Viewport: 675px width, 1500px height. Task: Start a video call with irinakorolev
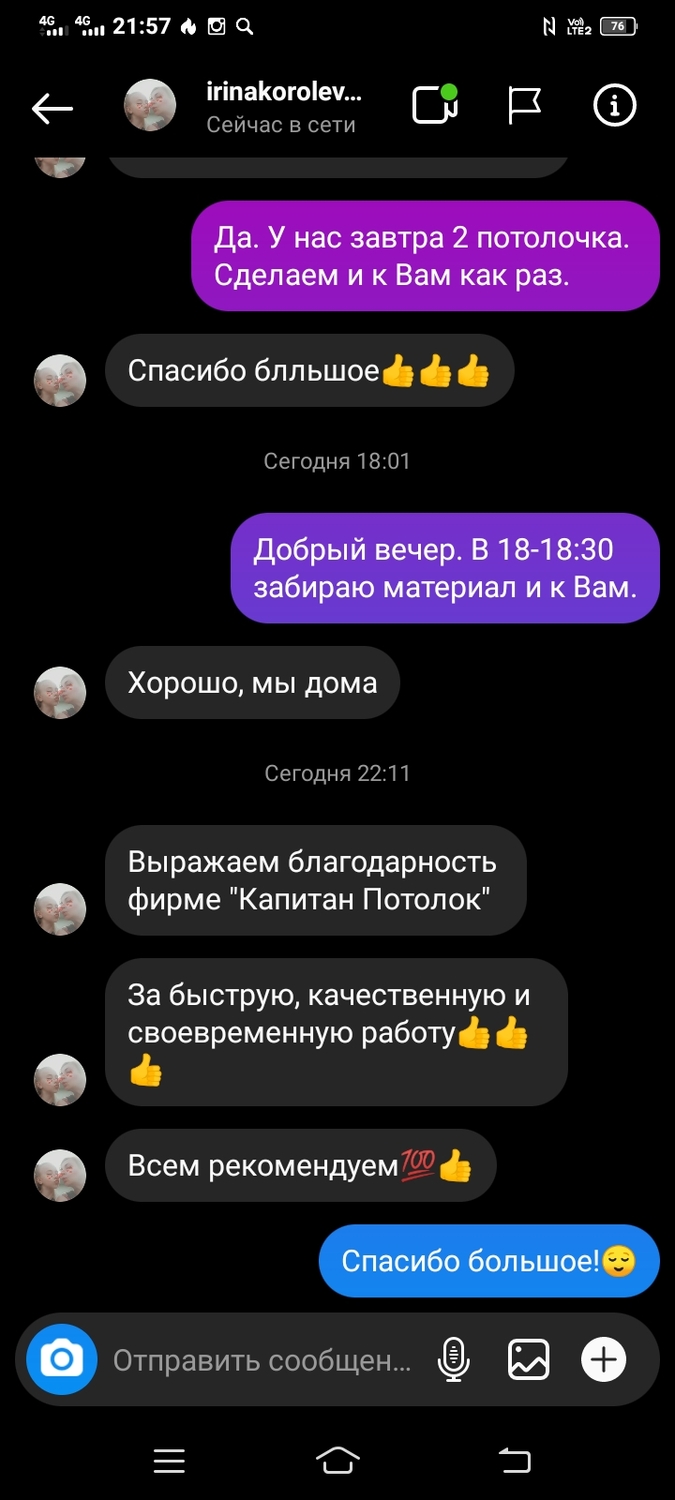pyautogui.click(x=434, y=106)
